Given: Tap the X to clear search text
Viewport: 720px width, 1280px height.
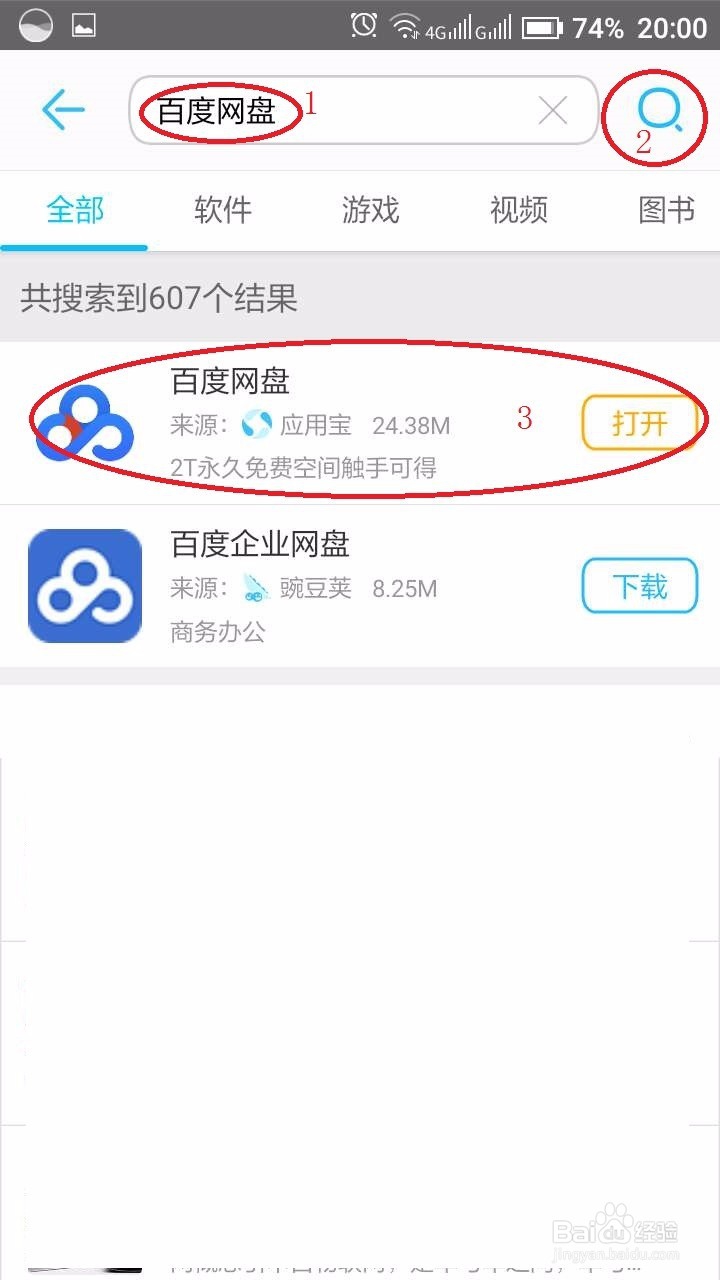Looking at the screenshot, I should pos(553,110).
